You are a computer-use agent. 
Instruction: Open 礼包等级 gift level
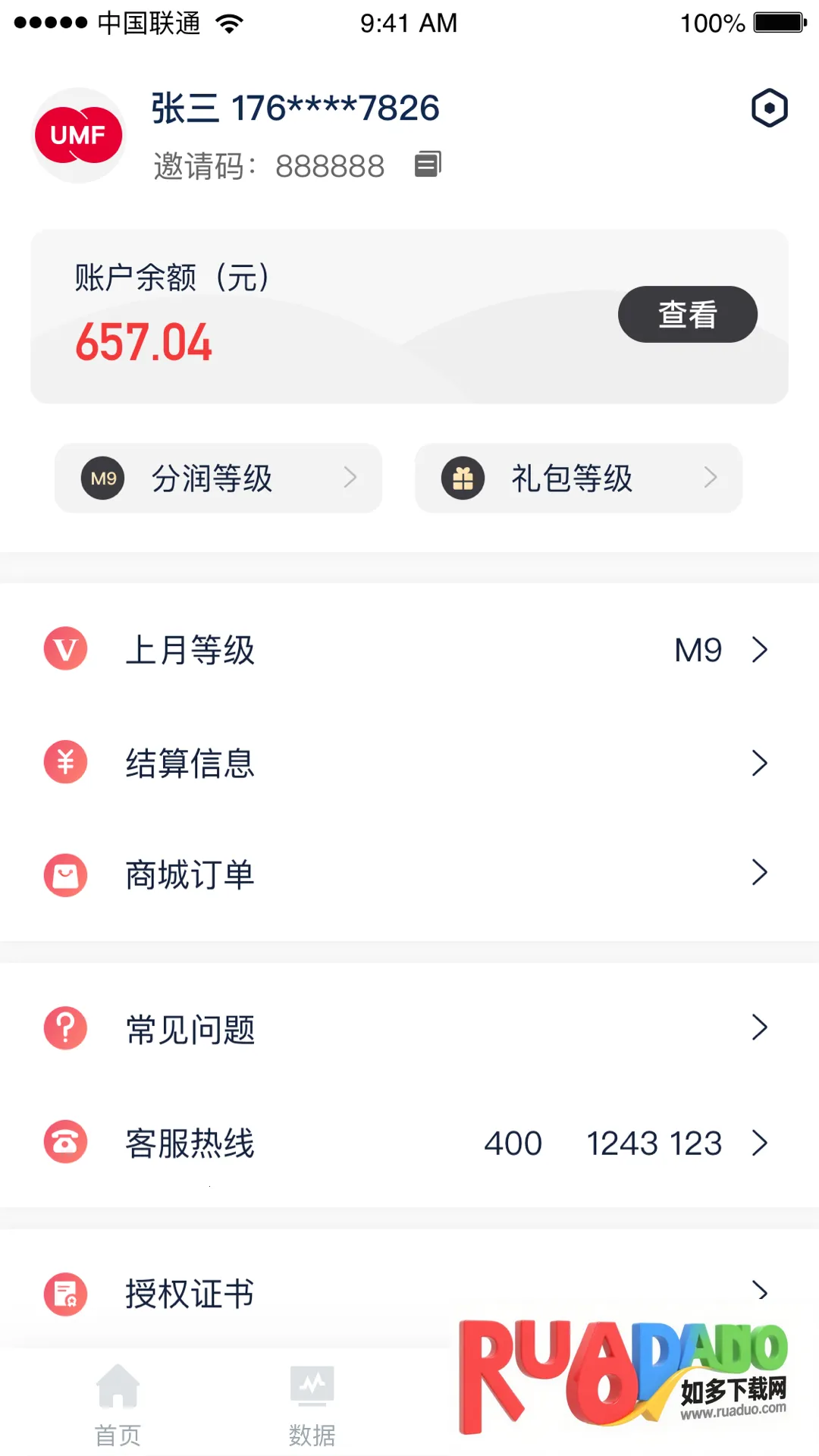[578, 478]
